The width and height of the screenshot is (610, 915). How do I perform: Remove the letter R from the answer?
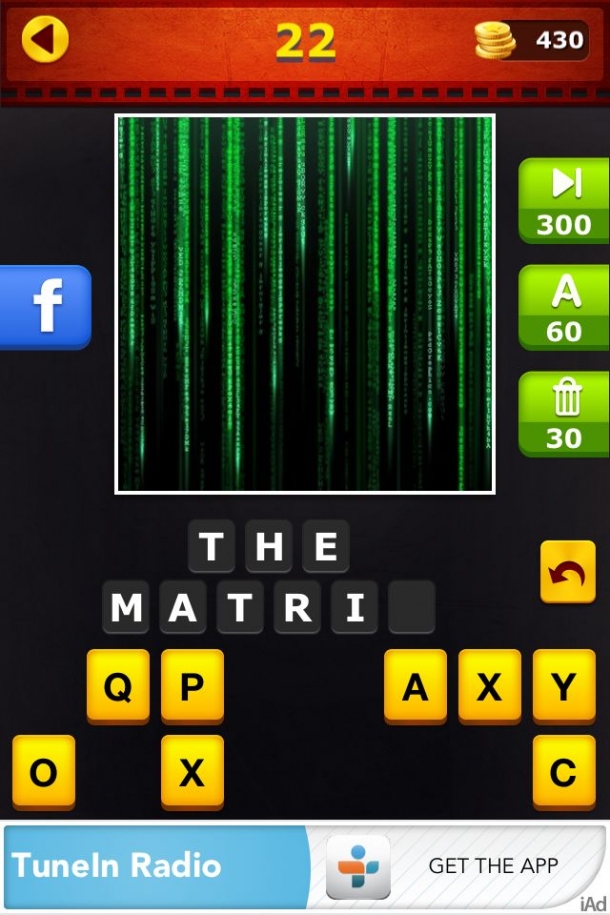[297, 607]
